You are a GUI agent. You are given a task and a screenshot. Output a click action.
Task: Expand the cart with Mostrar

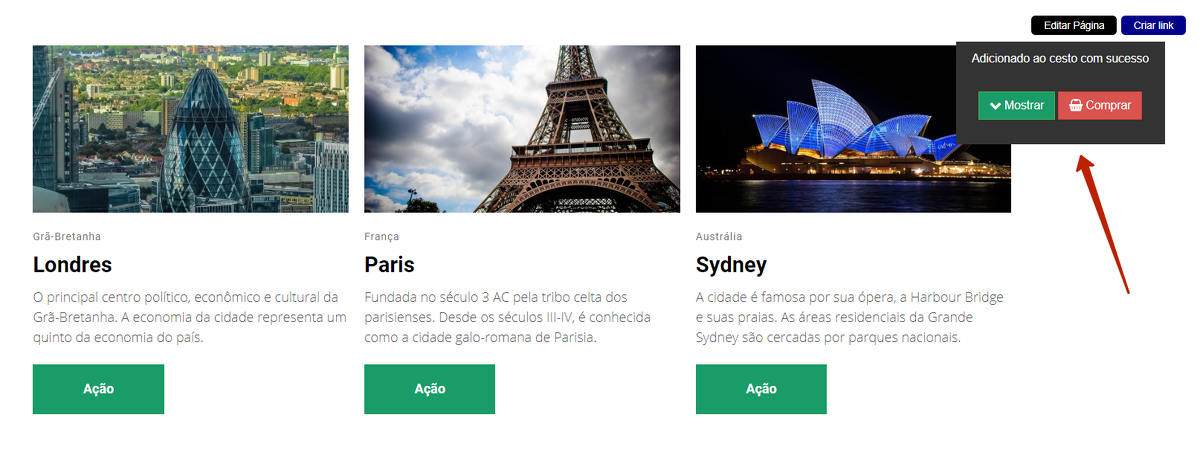click(x=1016, y=106)
